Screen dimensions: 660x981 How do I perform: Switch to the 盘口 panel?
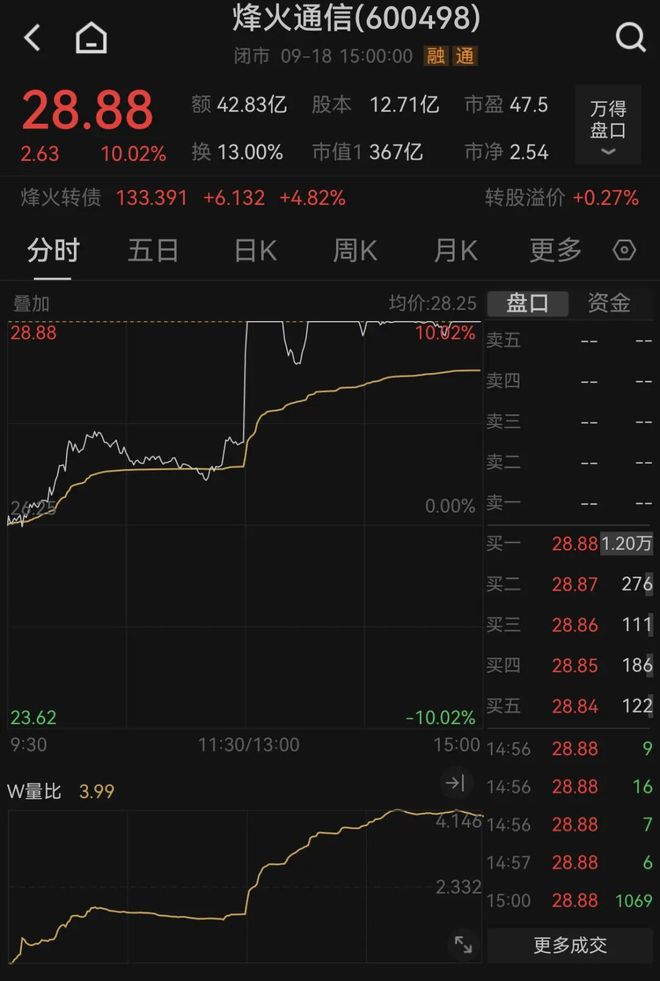pos(527,303)
